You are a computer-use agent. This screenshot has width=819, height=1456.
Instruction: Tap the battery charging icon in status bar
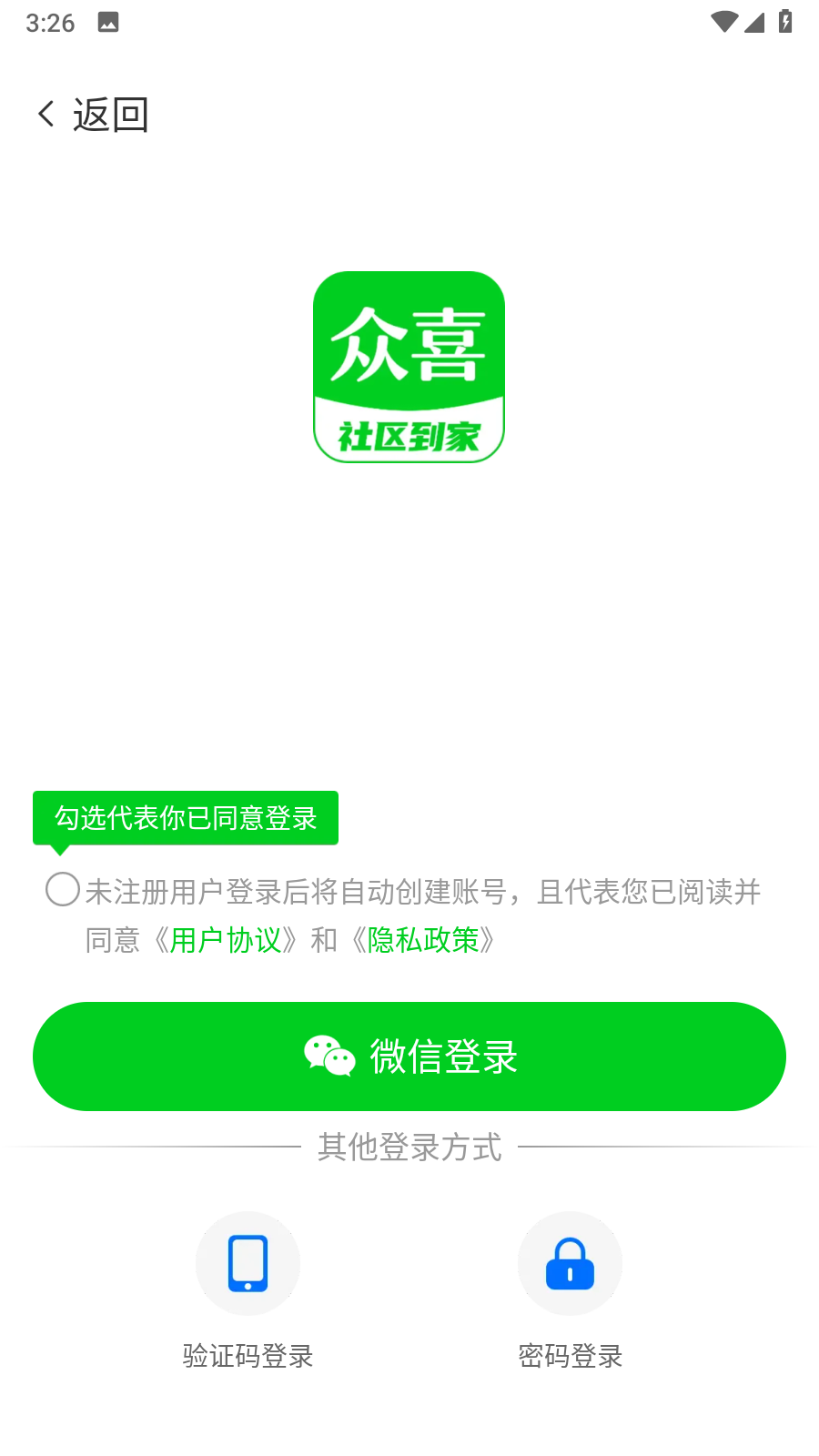click(786, 23)
